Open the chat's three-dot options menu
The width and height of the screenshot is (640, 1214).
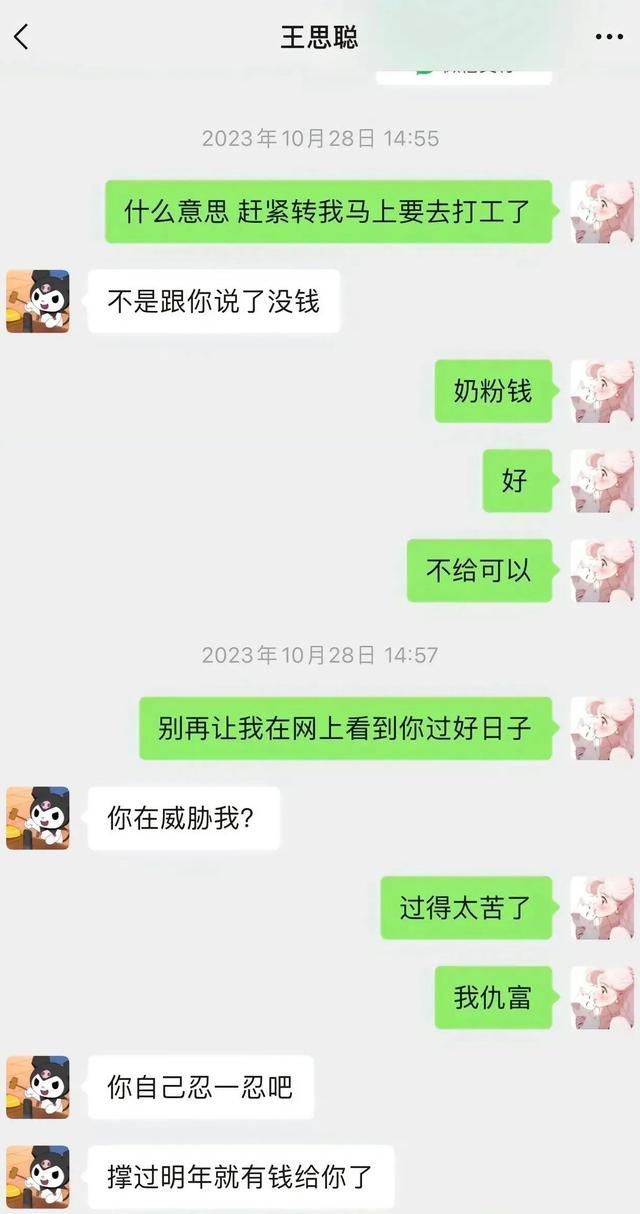[609, 38]
